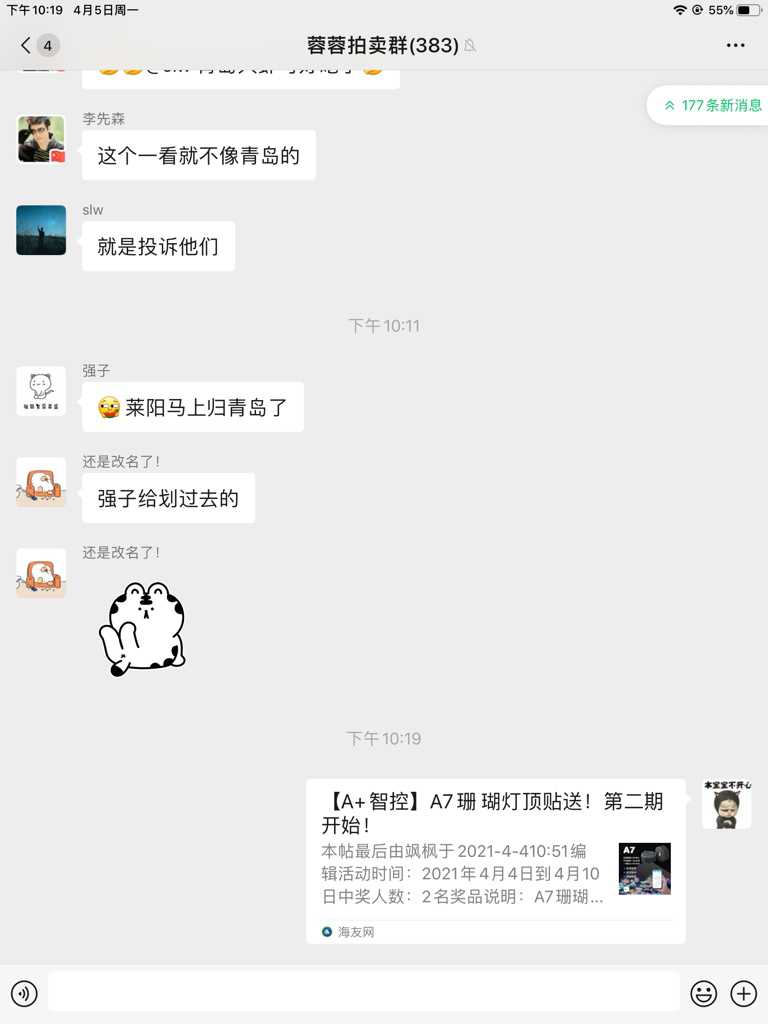Screen dimensions: 768x1024
Task: Open 李先森's profile avatar
Action: pyautogui.click(x=41, y=139)
